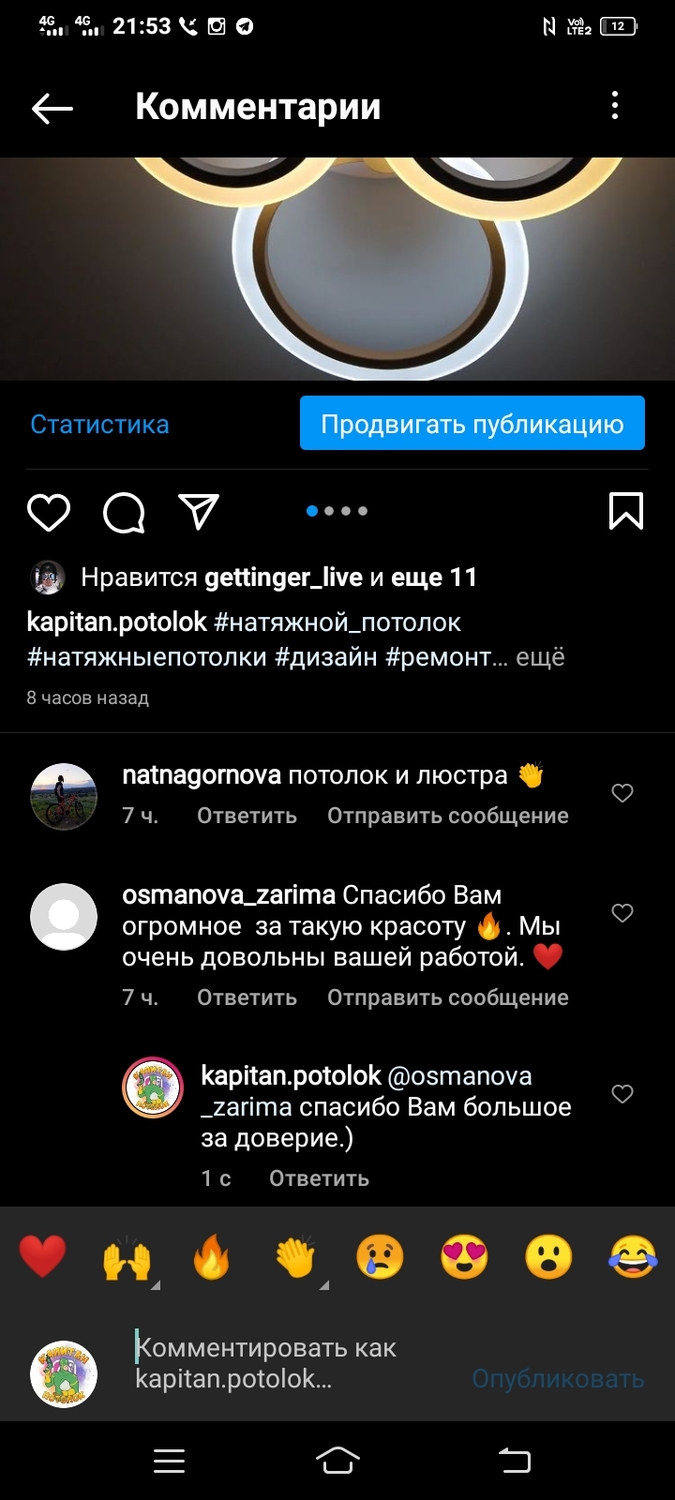Screen dimensions: 675x1500
Task: Like the post with the heart icon
Action: pyautogui.click(x=48, y=512)
